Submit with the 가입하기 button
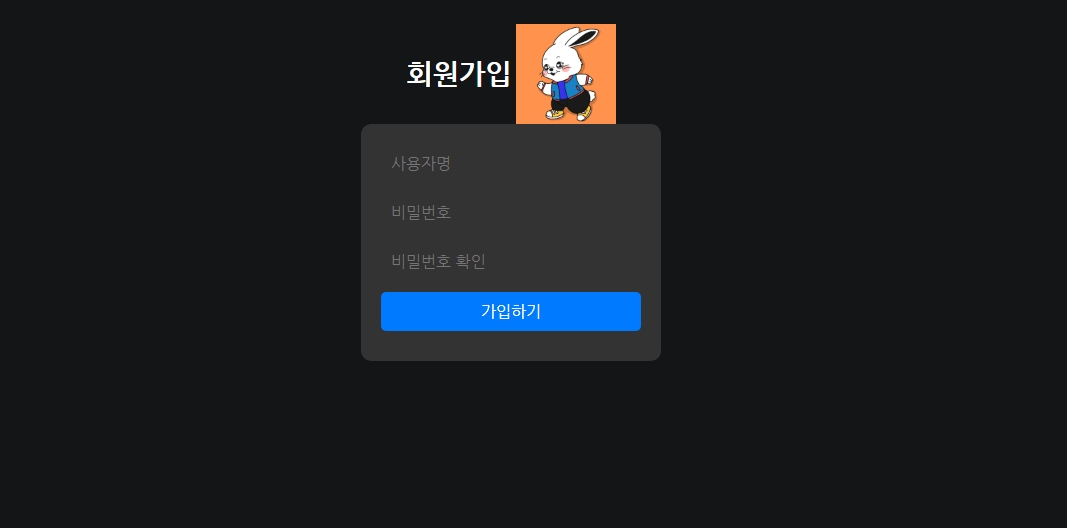The width and height of the screenshot is (1067, 528). tap(510, 311)
